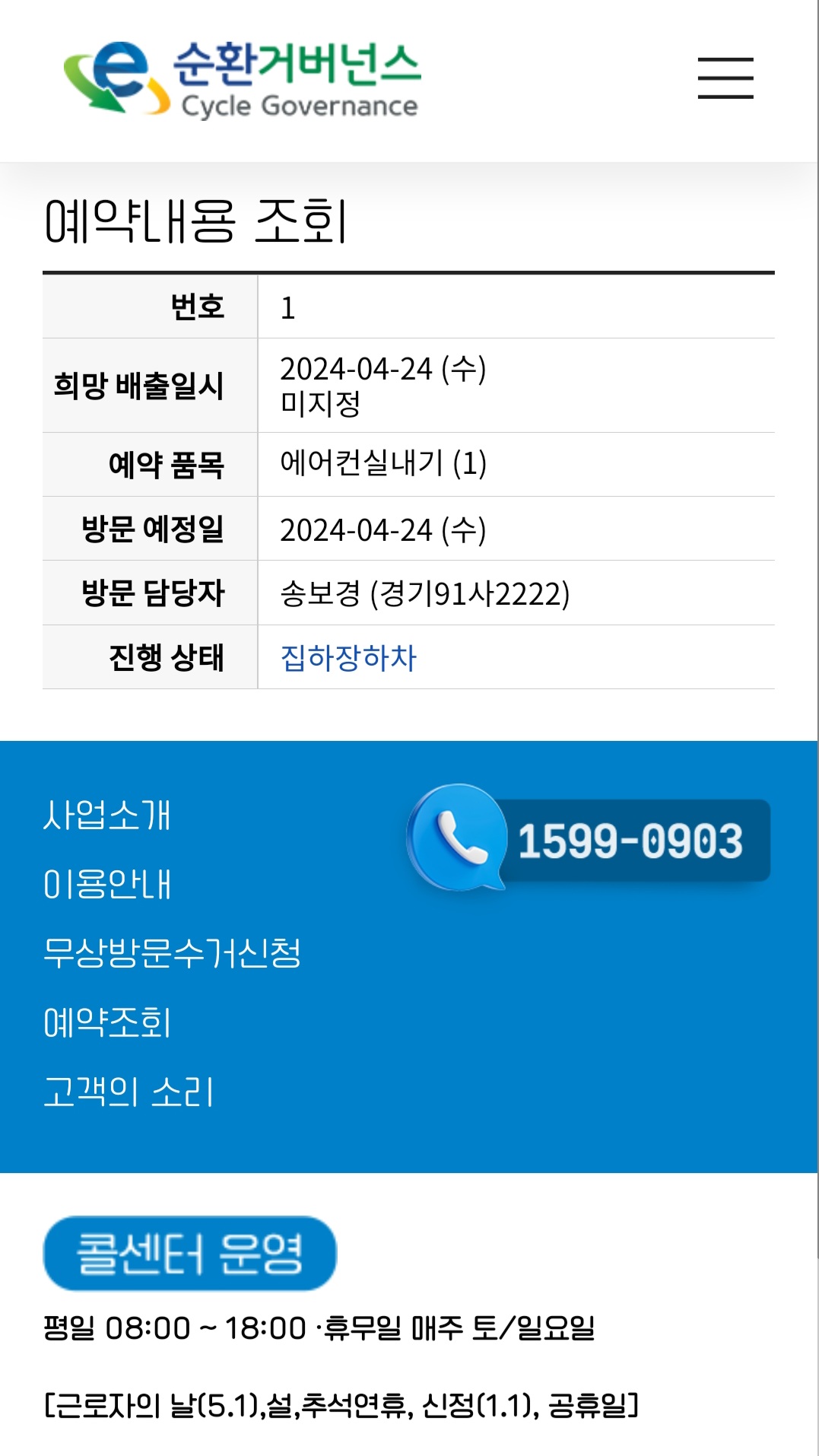This screenshot has width=819, height=1456.
Task: Open the 집하장하차 progress status link
Action: pyautogui.click(x=348, y=658)
